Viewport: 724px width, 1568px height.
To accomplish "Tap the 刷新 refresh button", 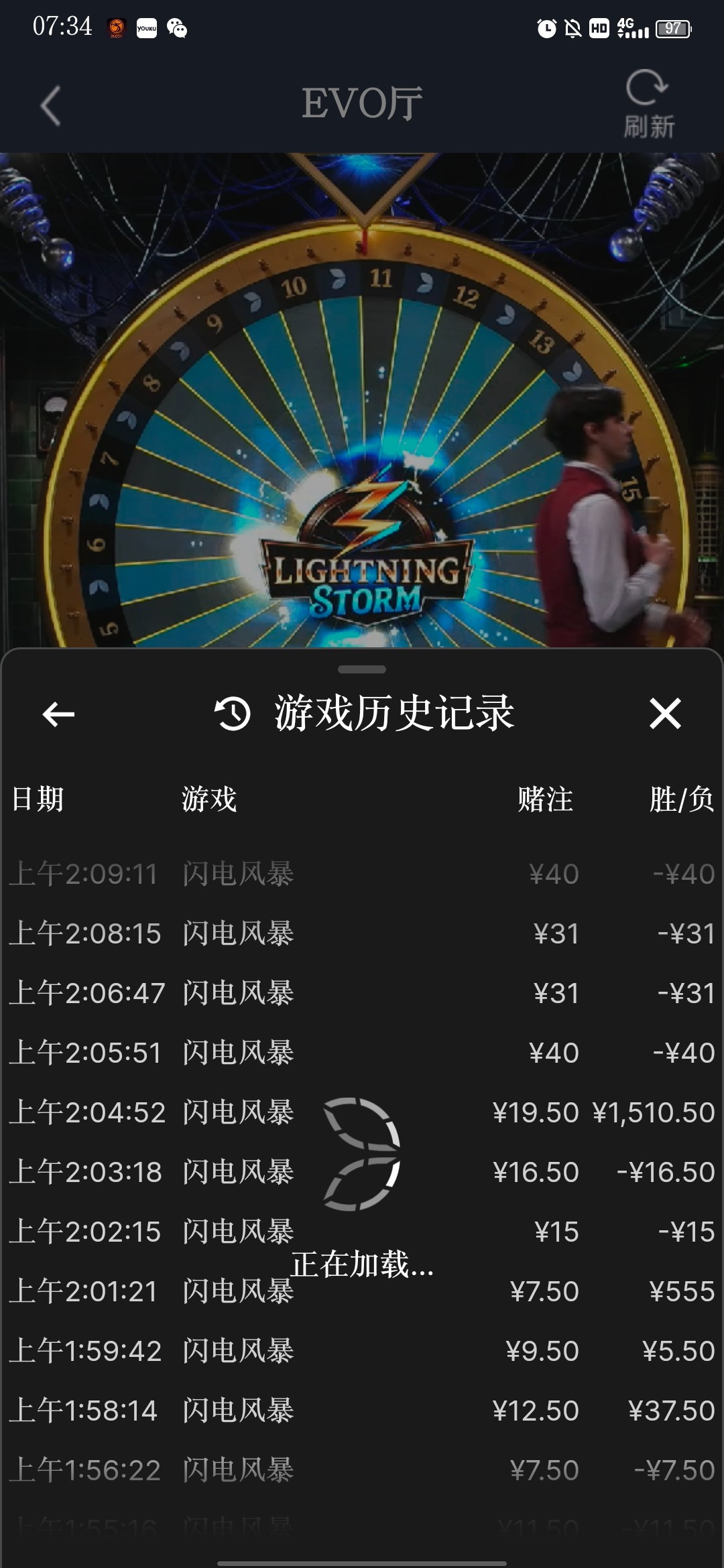I will 648,105.
